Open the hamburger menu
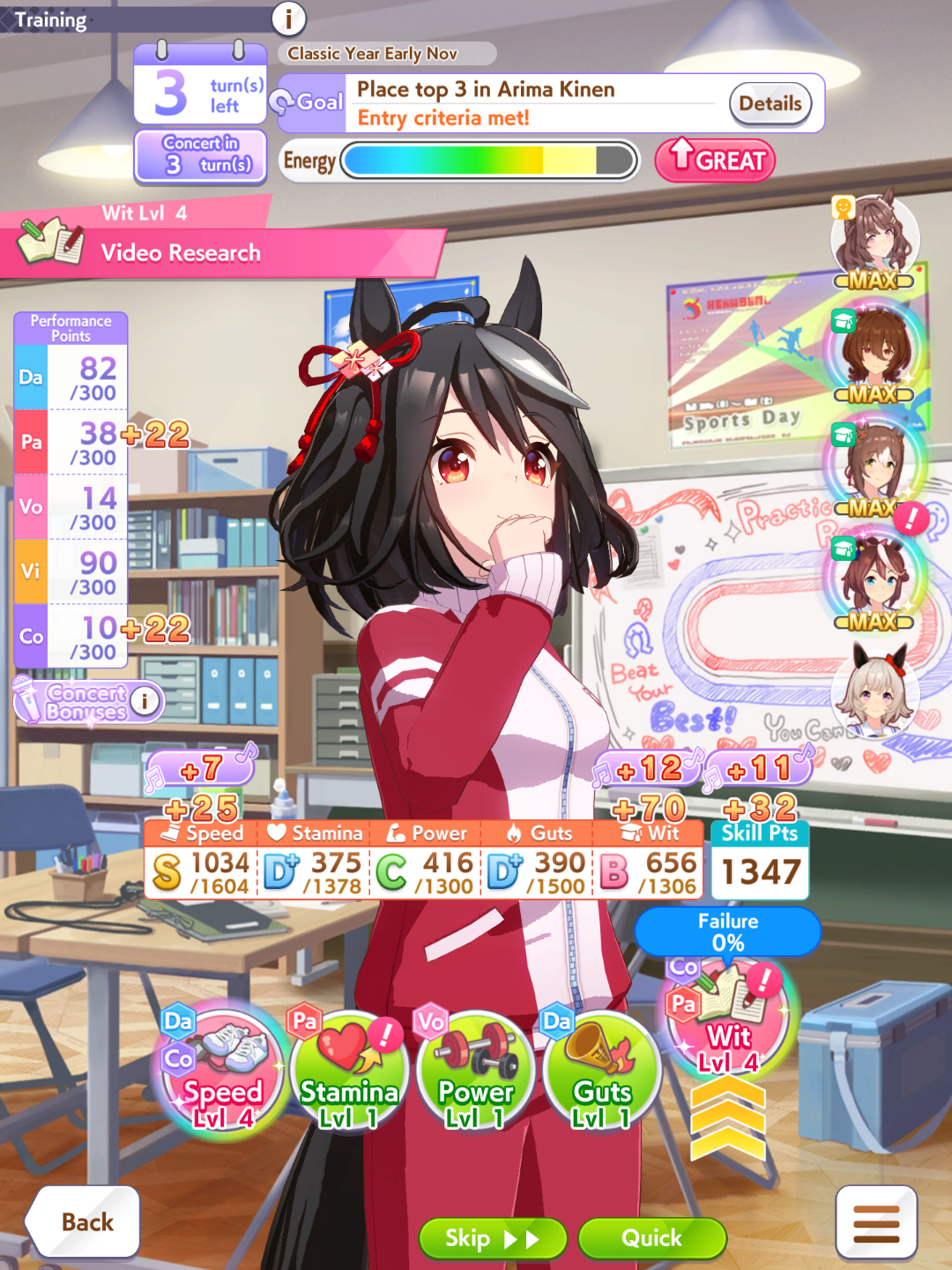Screen dimensions: 952x1270 (876, 1222)
